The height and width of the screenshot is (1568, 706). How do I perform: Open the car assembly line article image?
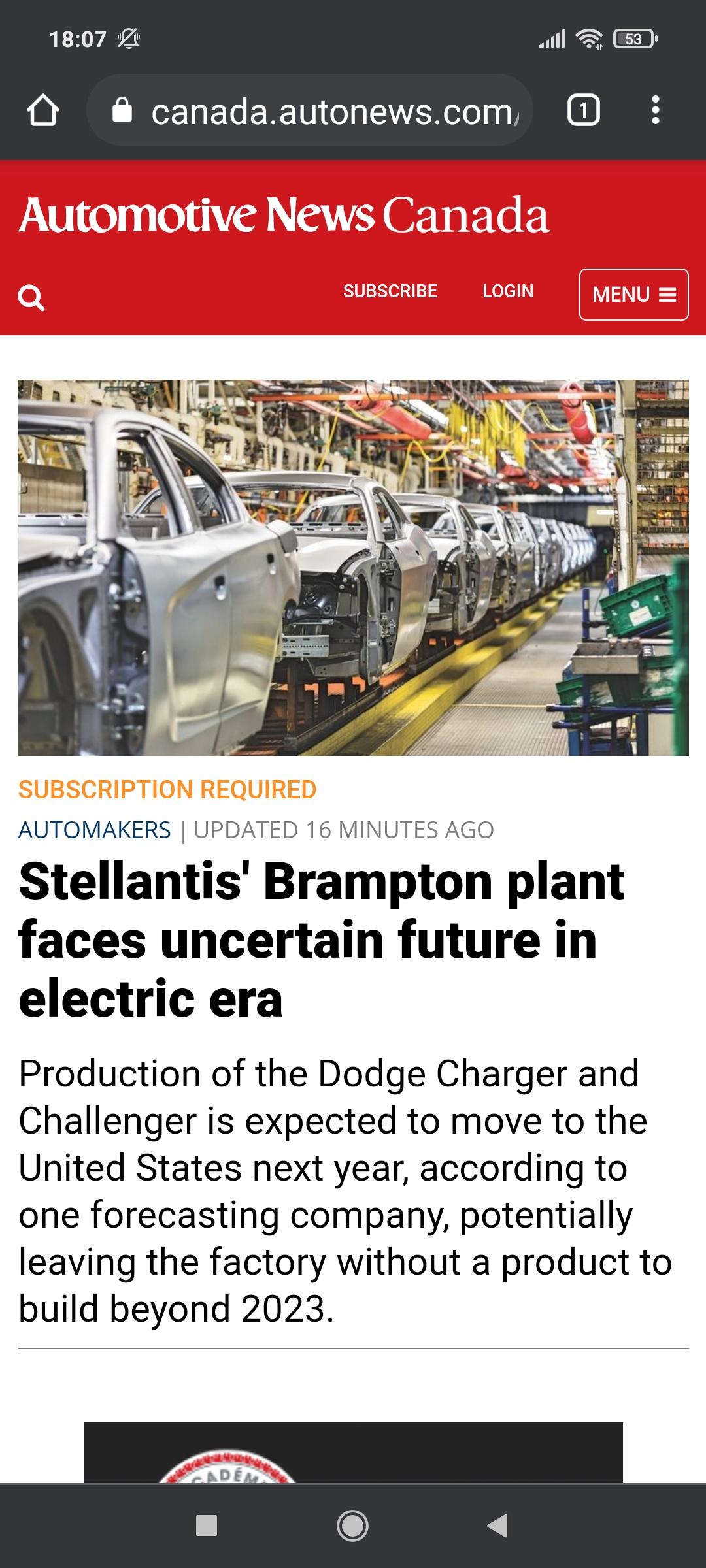click(353, 567)
